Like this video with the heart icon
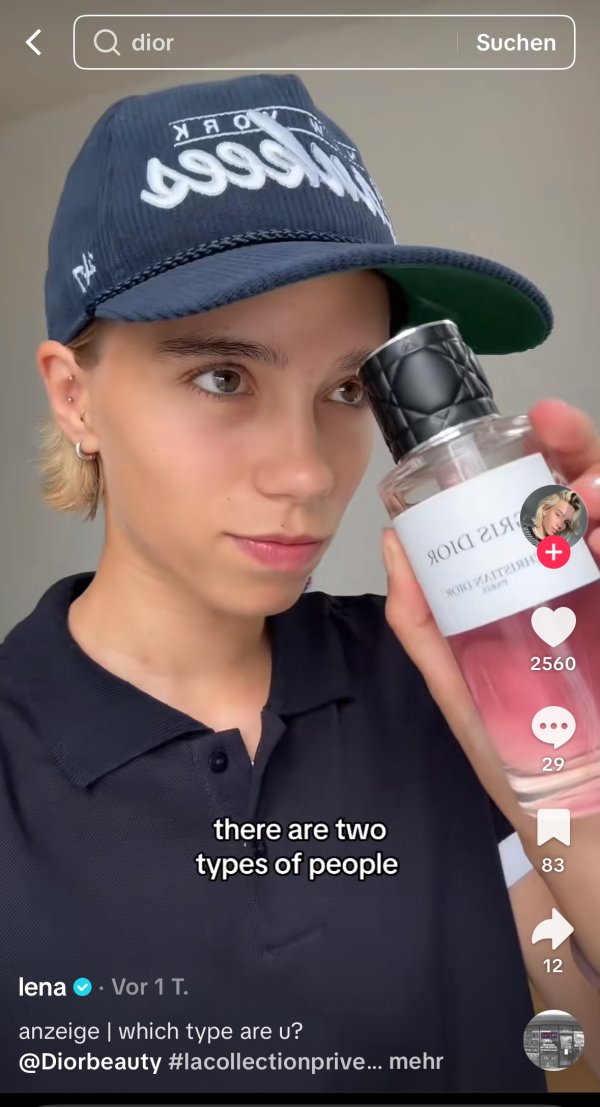The image size is (600, 1107). pos(553,628)
